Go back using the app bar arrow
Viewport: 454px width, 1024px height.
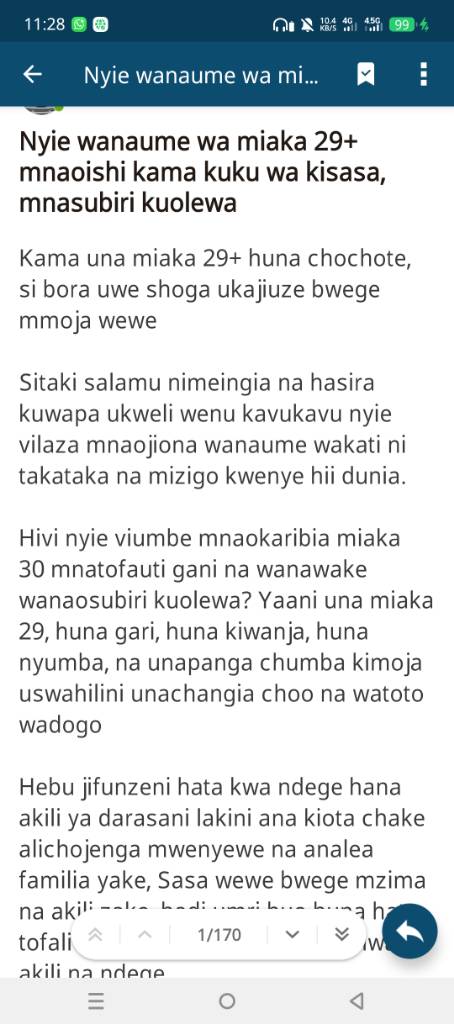click(x=32, y=75)
